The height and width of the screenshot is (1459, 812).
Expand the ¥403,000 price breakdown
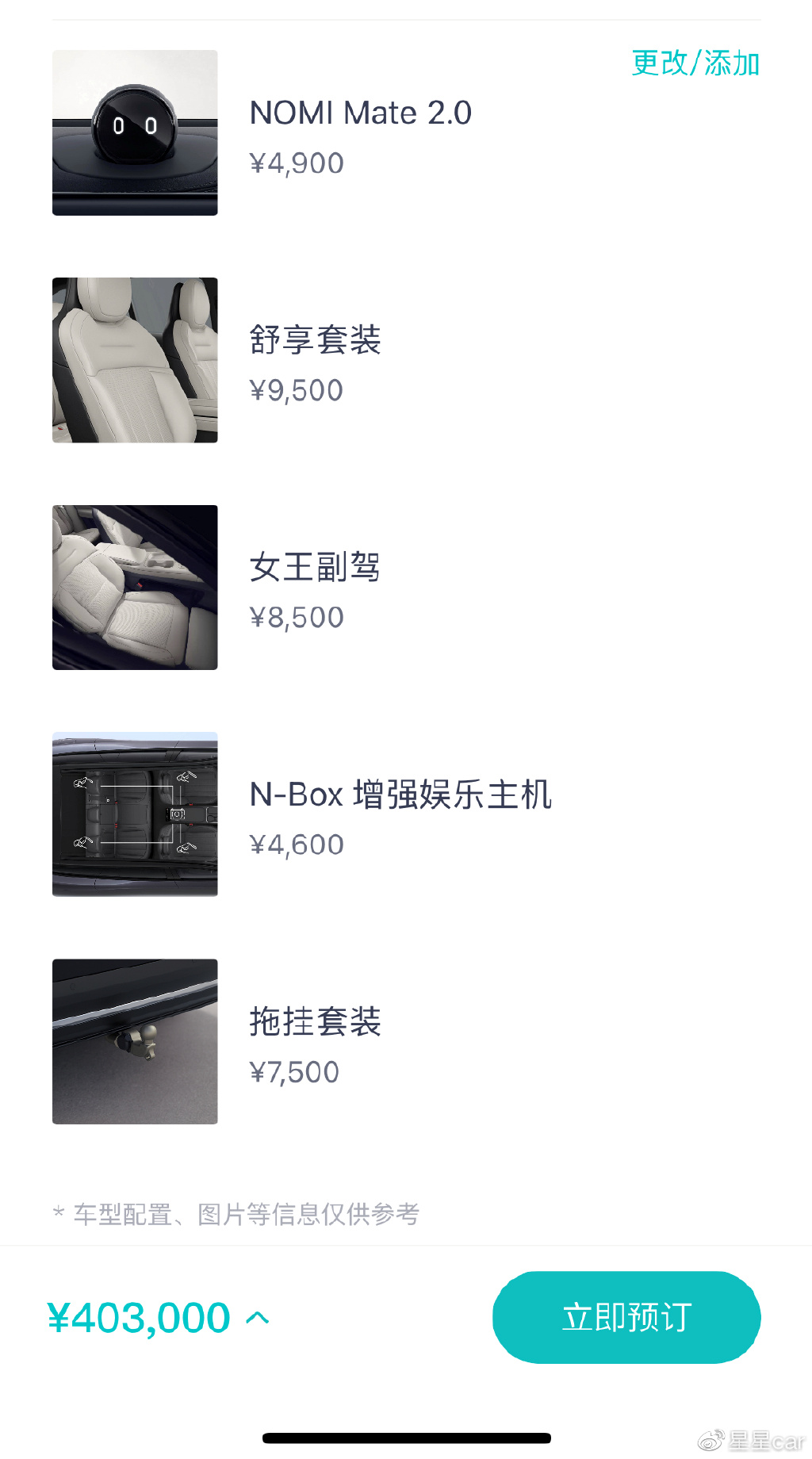tap(258, 1318)
